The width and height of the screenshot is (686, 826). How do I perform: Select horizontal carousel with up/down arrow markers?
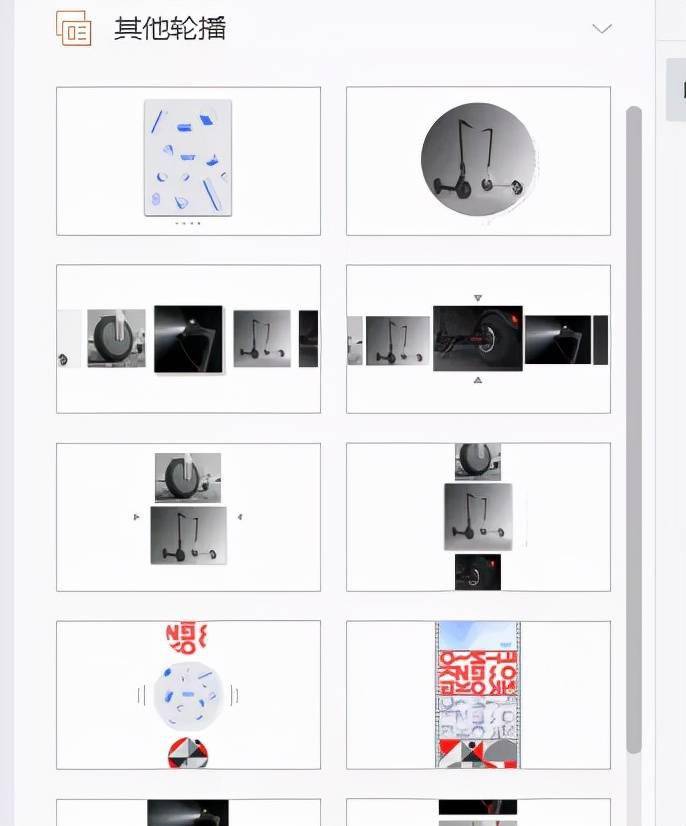click(478, 338)
